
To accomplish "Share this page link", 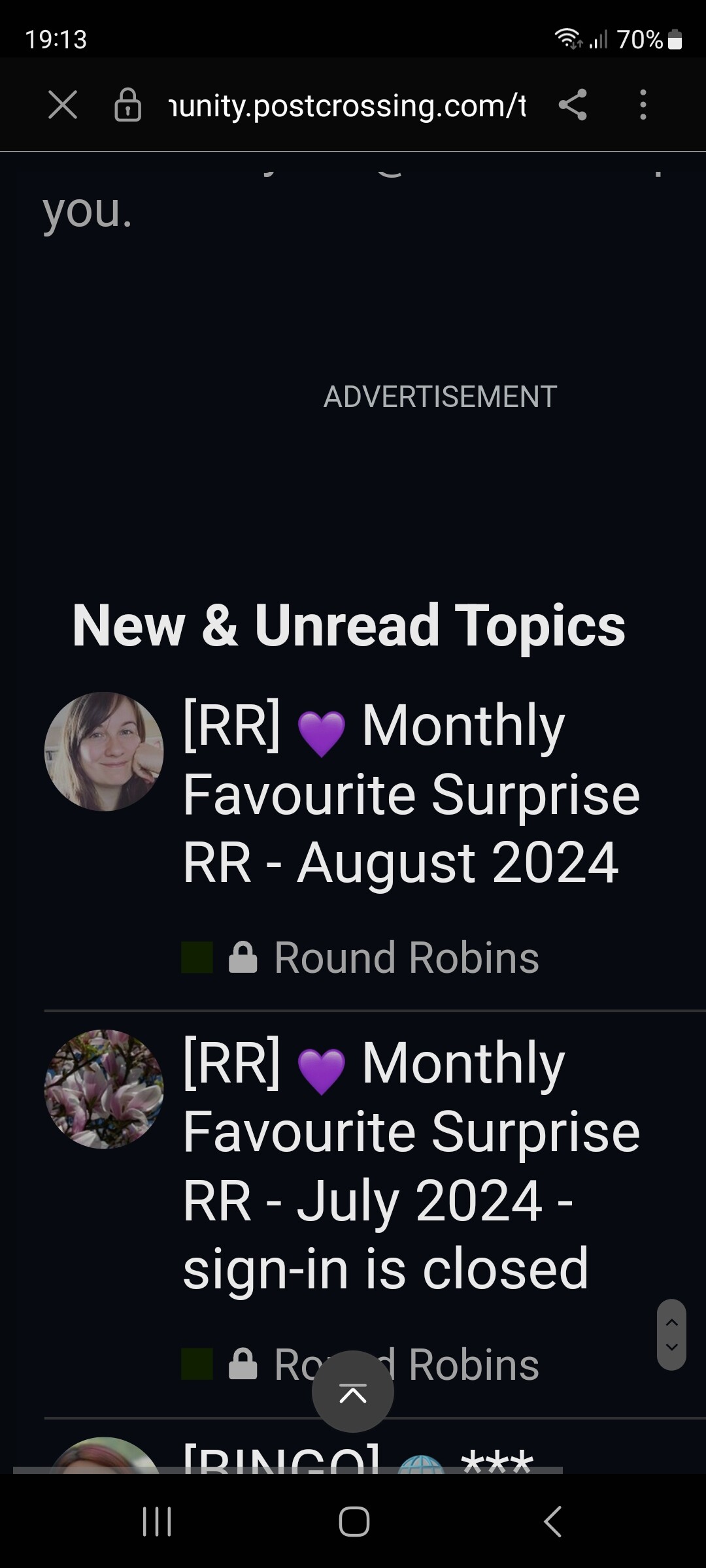I will [x=573, y=105].
